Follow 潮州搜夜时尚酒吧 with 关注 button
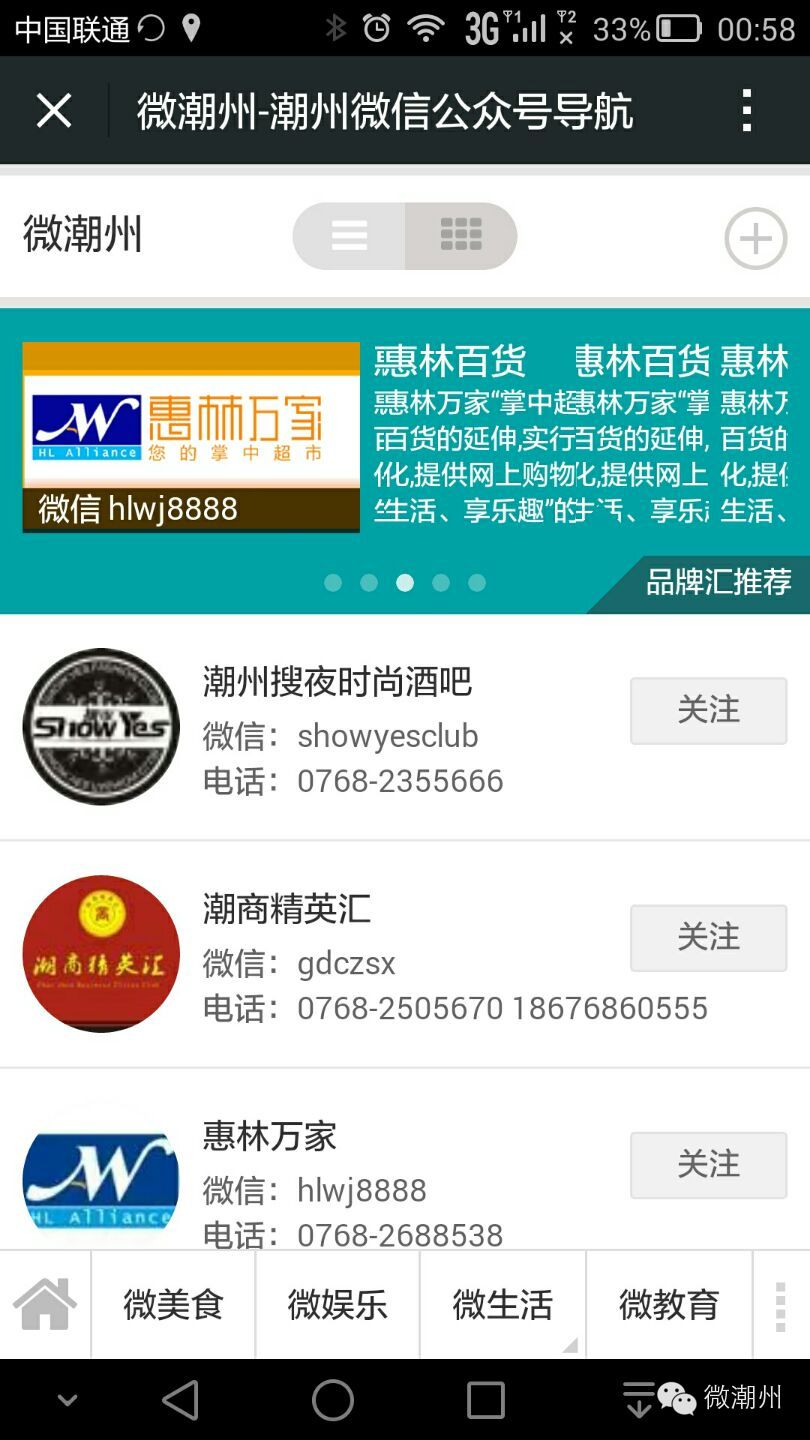Screen dimensions: 810x1440 pyautogui.click(x=708, y=710)
